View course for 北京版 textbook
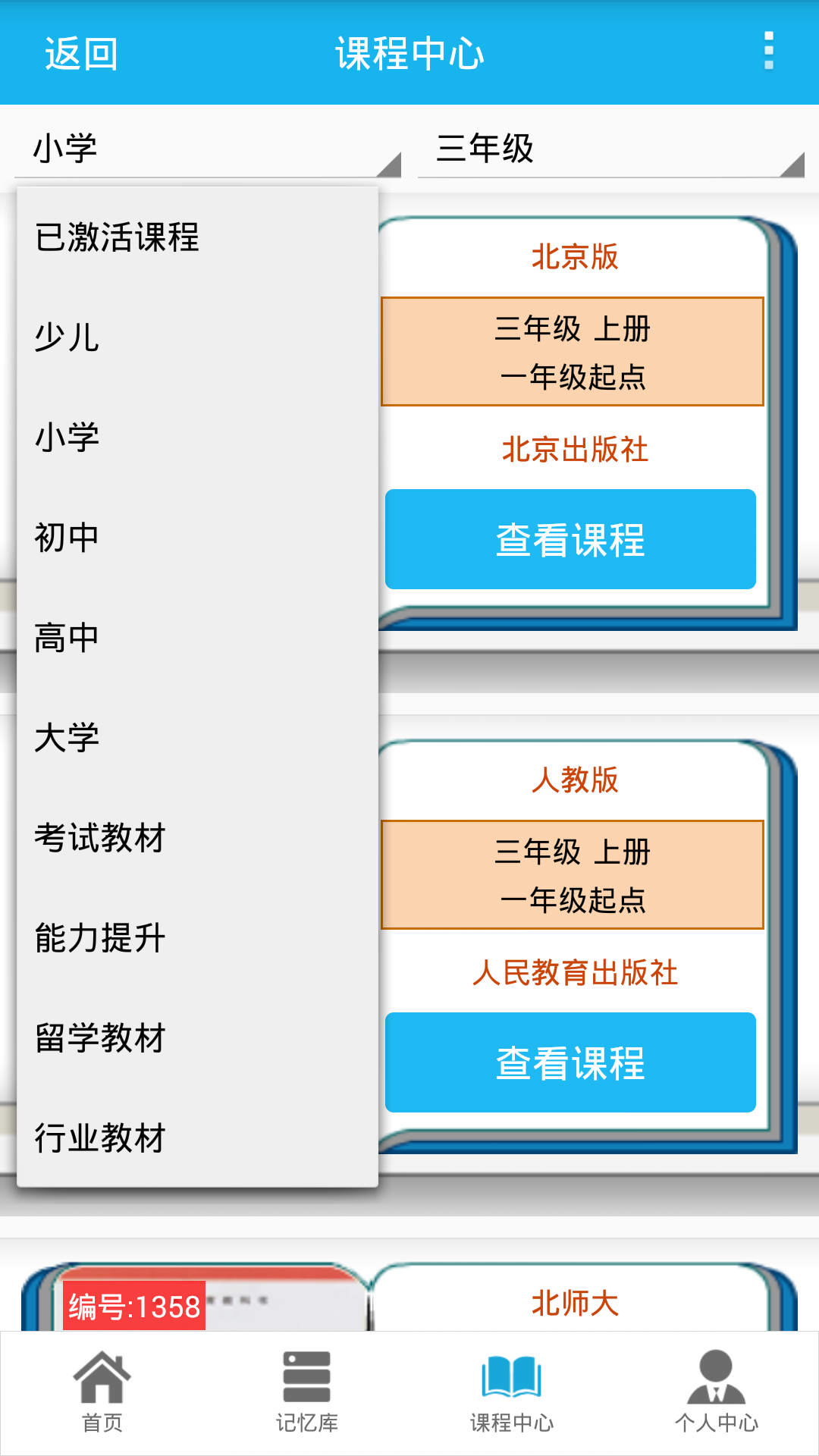819x1456 pixels. (570, 539)
